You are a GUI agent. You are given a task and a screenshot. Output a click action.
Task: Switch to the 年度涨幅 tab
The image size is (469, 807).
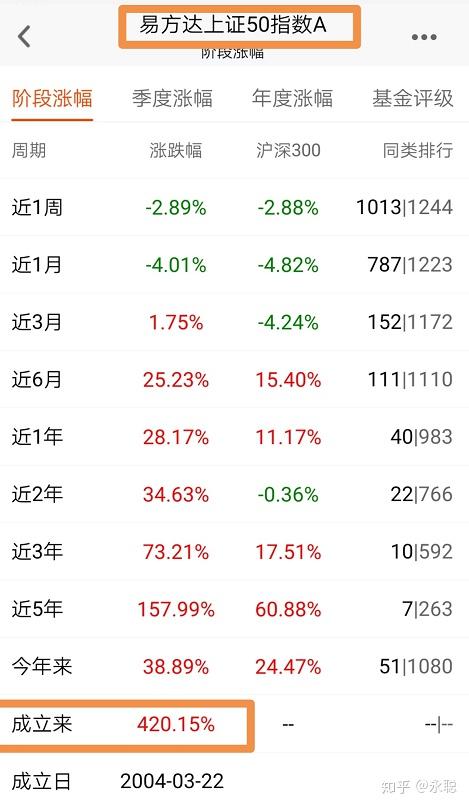tap(292, 98)
